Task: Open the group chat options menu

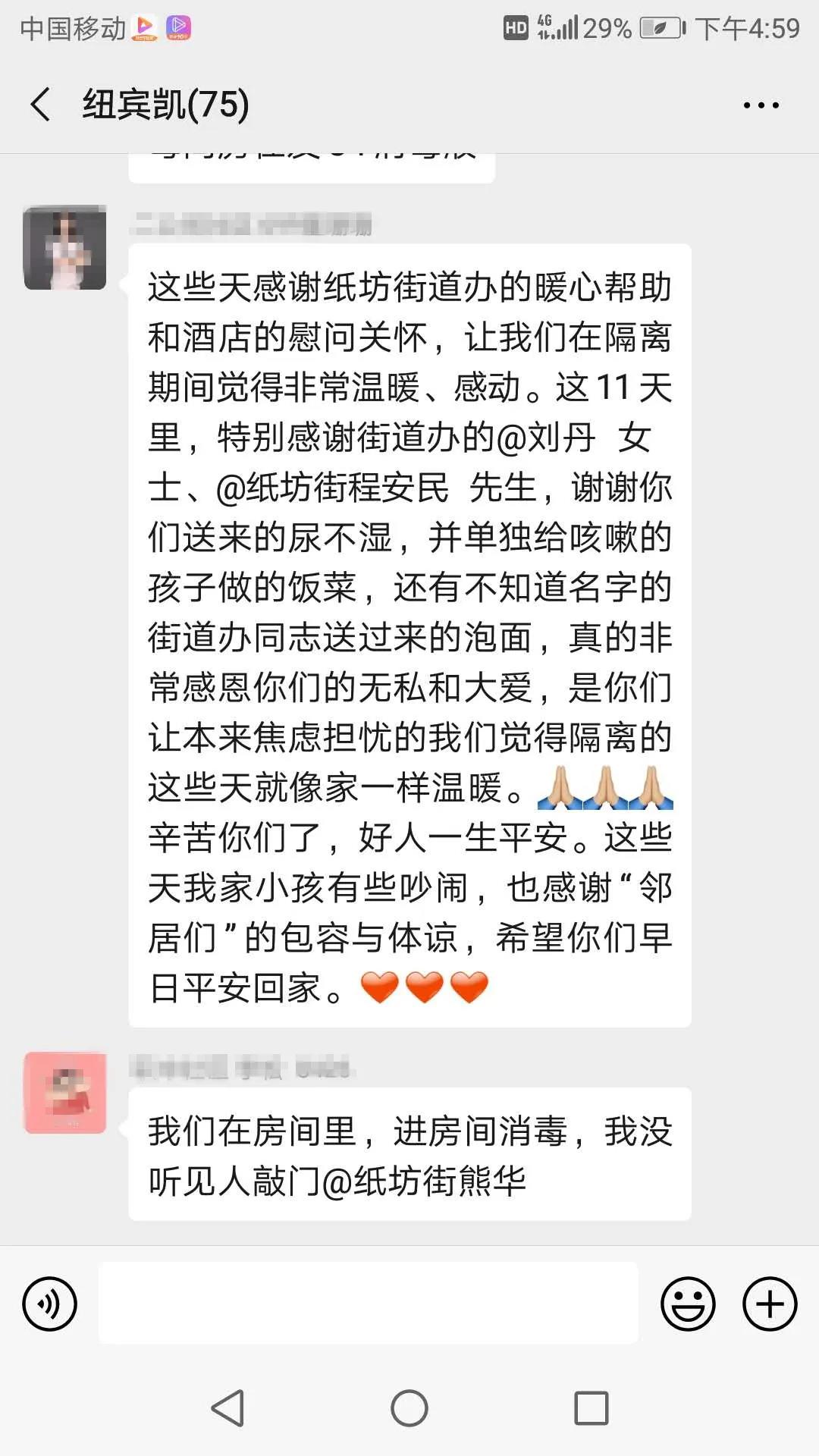Action: pos(761,105)
